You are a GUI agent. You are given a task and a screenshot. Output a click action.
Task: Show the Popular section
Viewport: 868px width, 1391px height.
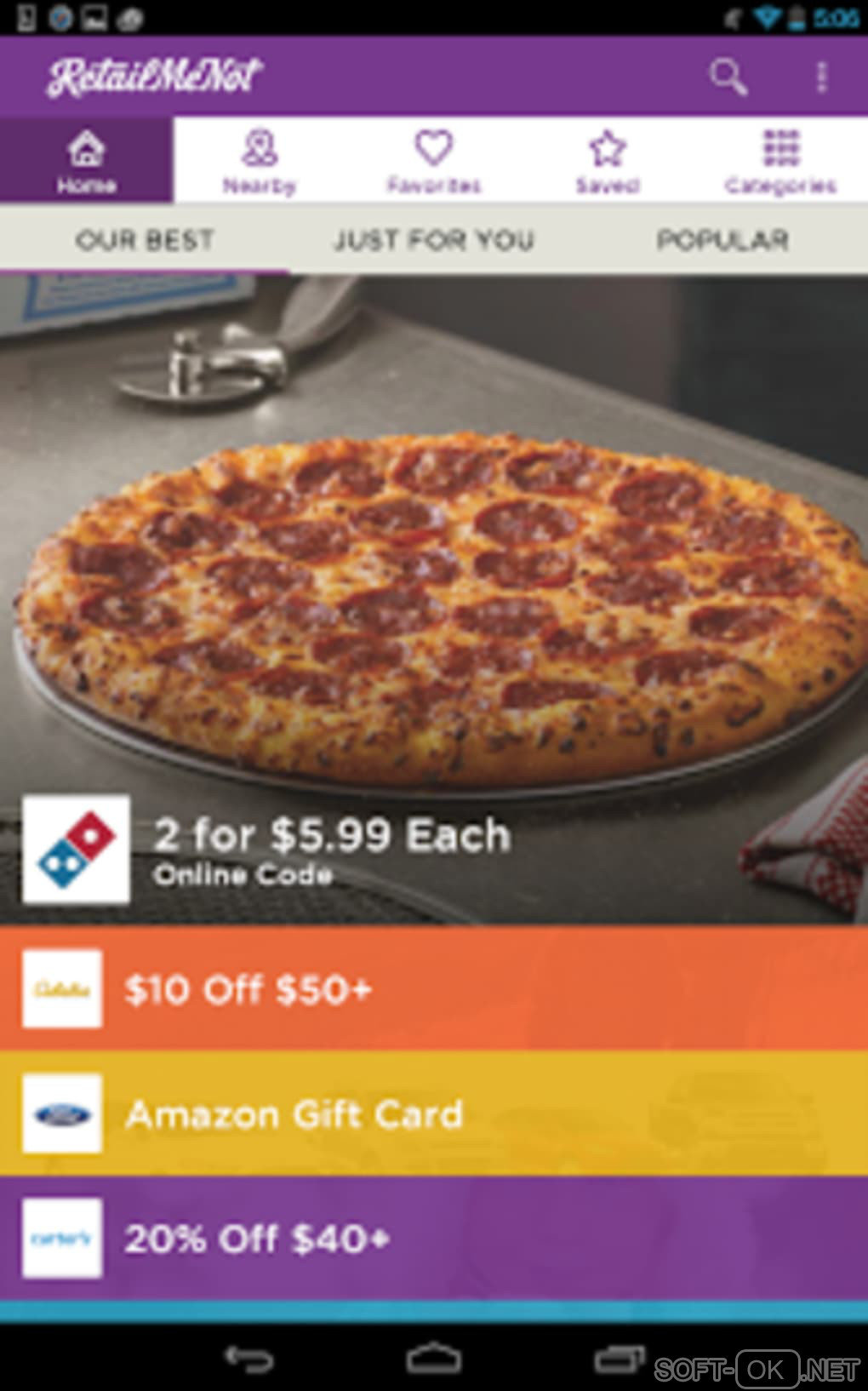pyautogui.click(x=722, y=240)
